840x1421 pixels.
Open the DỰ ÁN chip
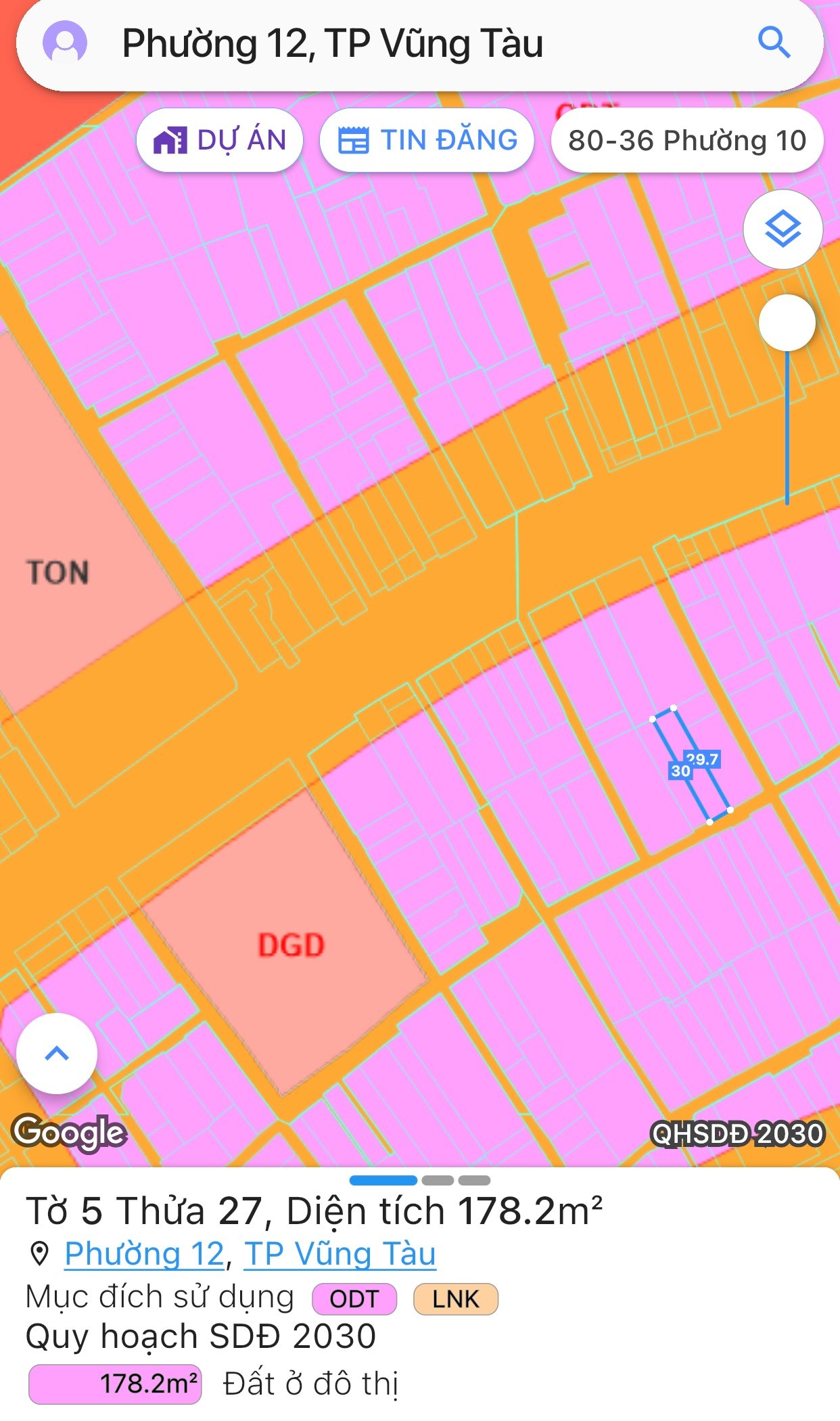(220, 140)
